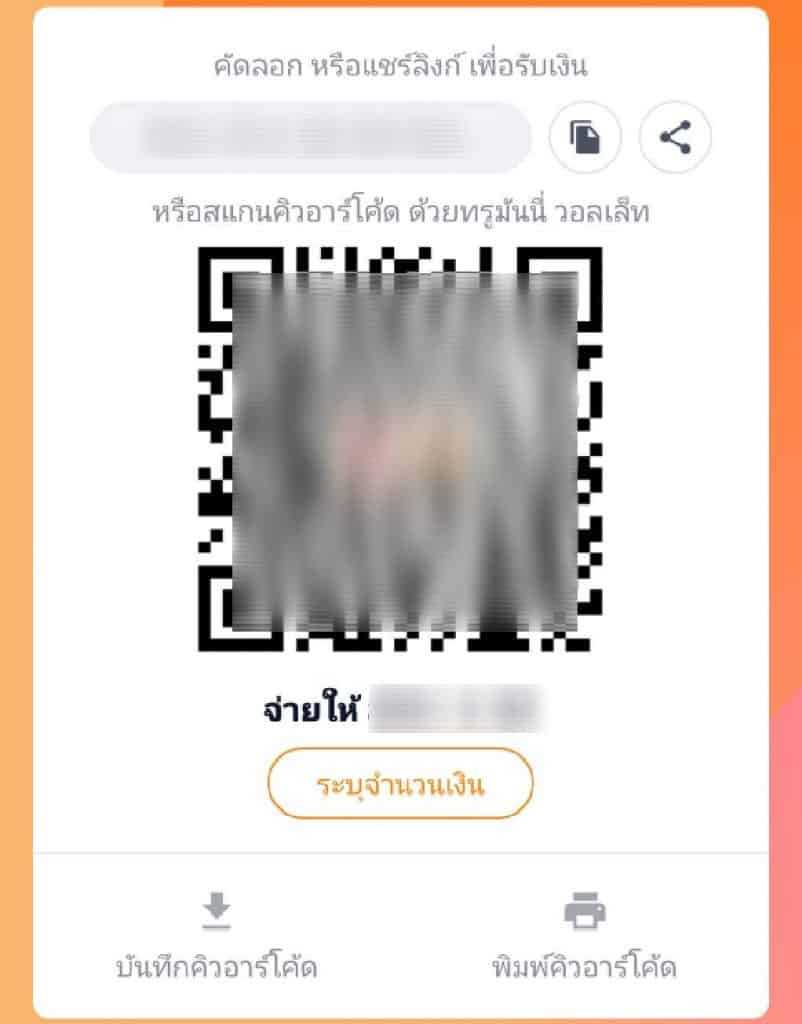Tap ระบุจำนวนเงิน to specify amount
The width and height of the screenshot is (802, 1024).
[400, 784]
